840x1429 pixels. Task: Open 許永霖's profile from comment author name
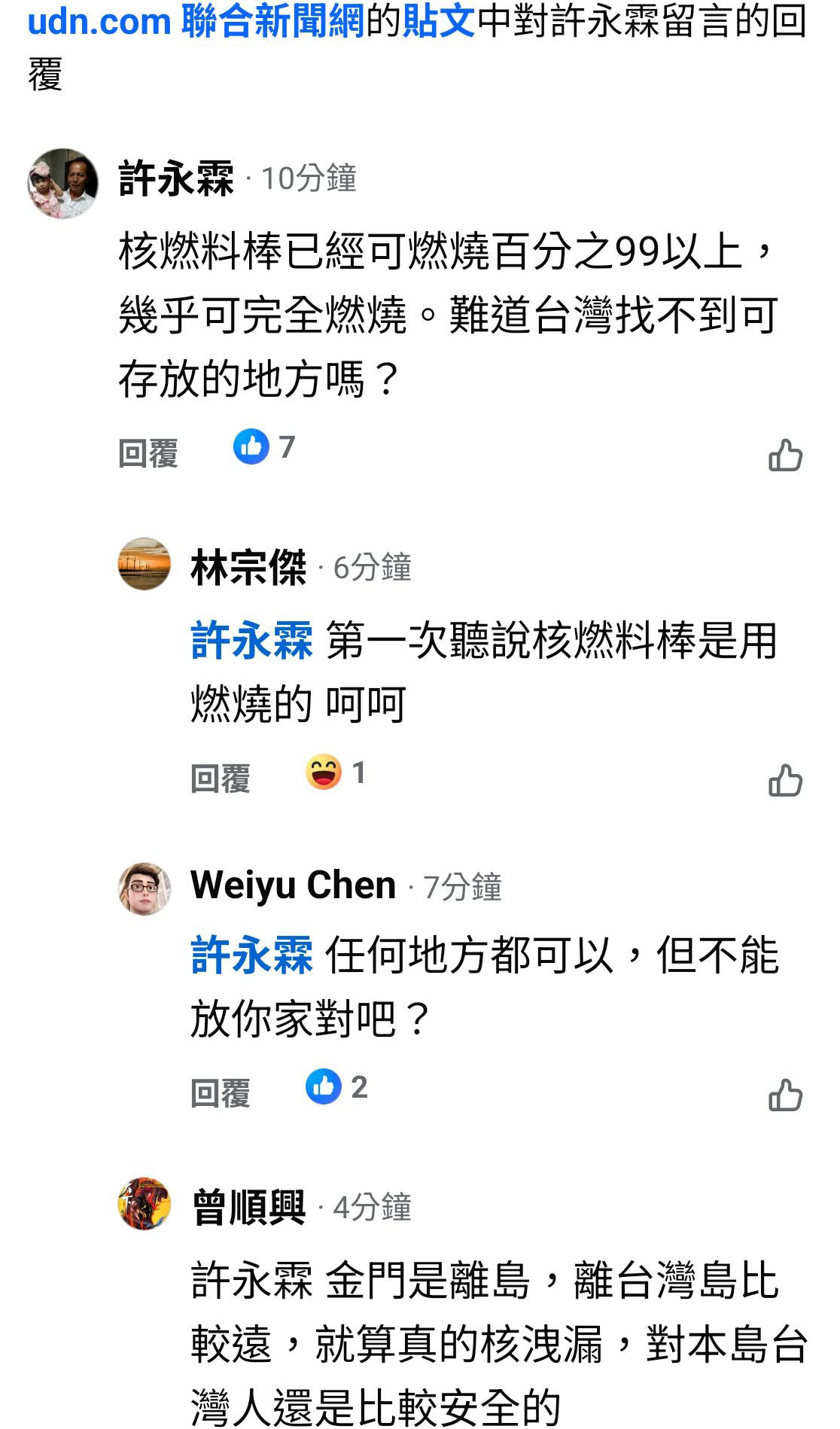(x=176, y=179)
